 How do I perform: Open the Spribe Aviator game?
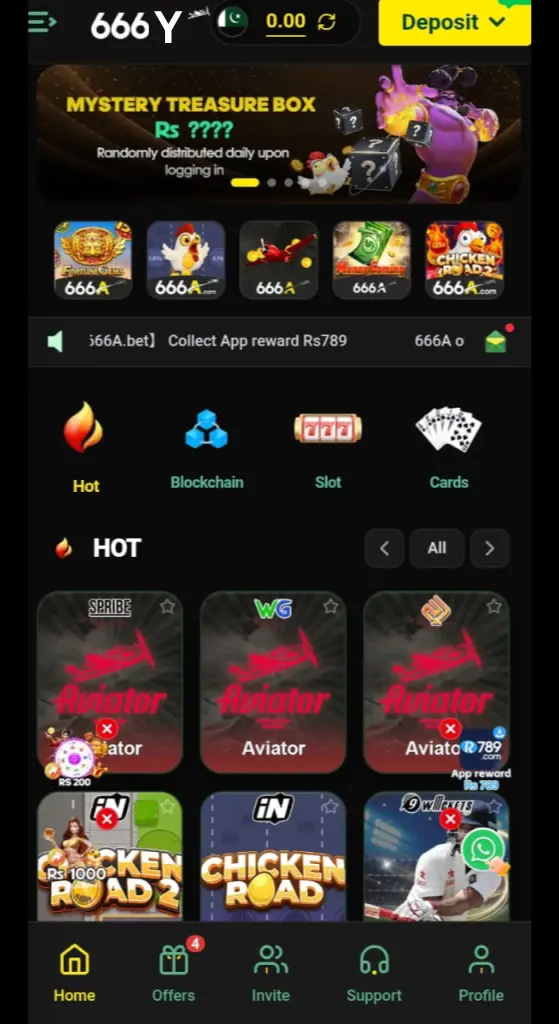[x=110, y=682]
